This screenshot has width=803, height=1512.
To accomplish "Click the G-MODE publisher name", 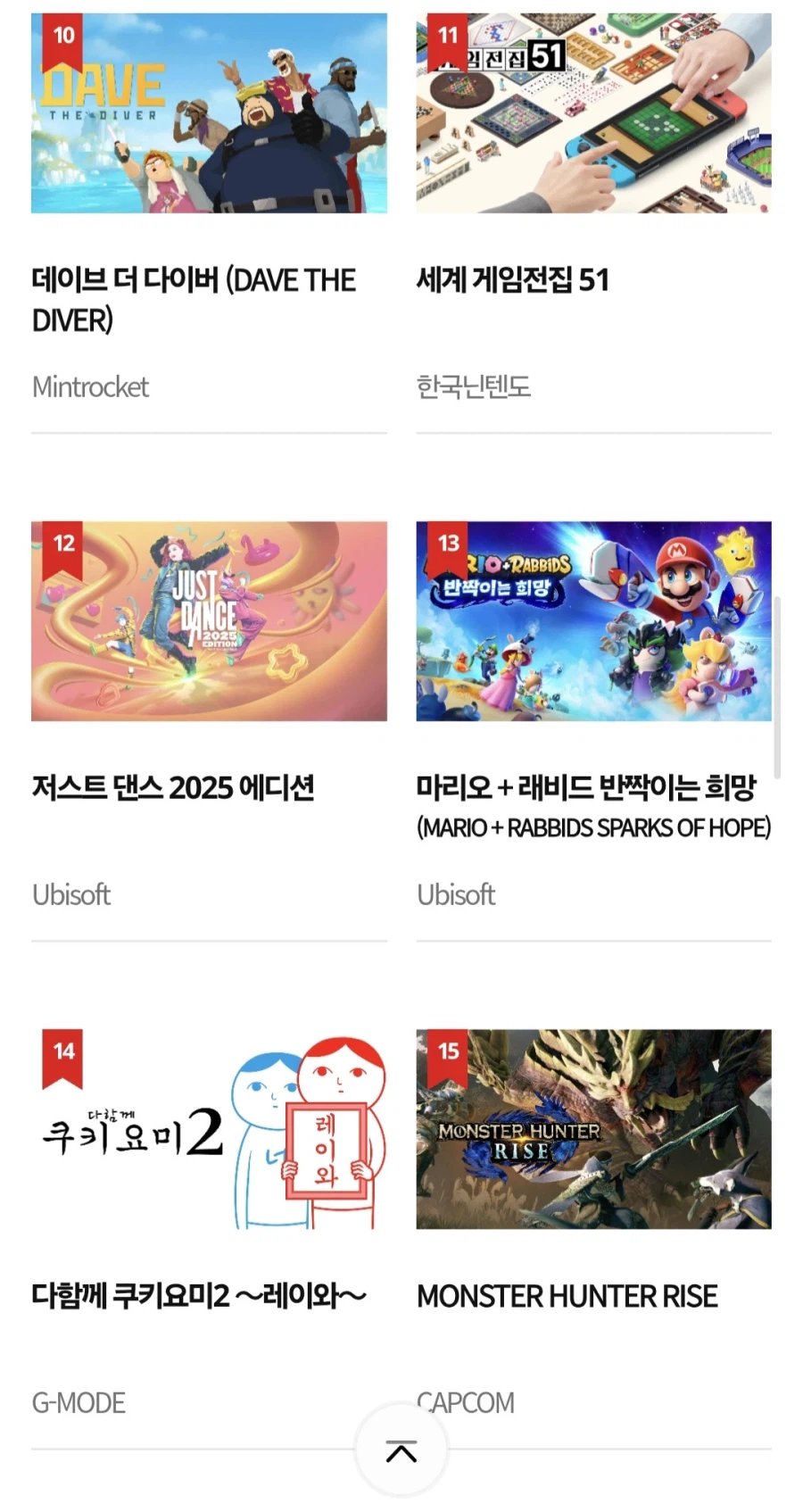I will point(78,1402).
